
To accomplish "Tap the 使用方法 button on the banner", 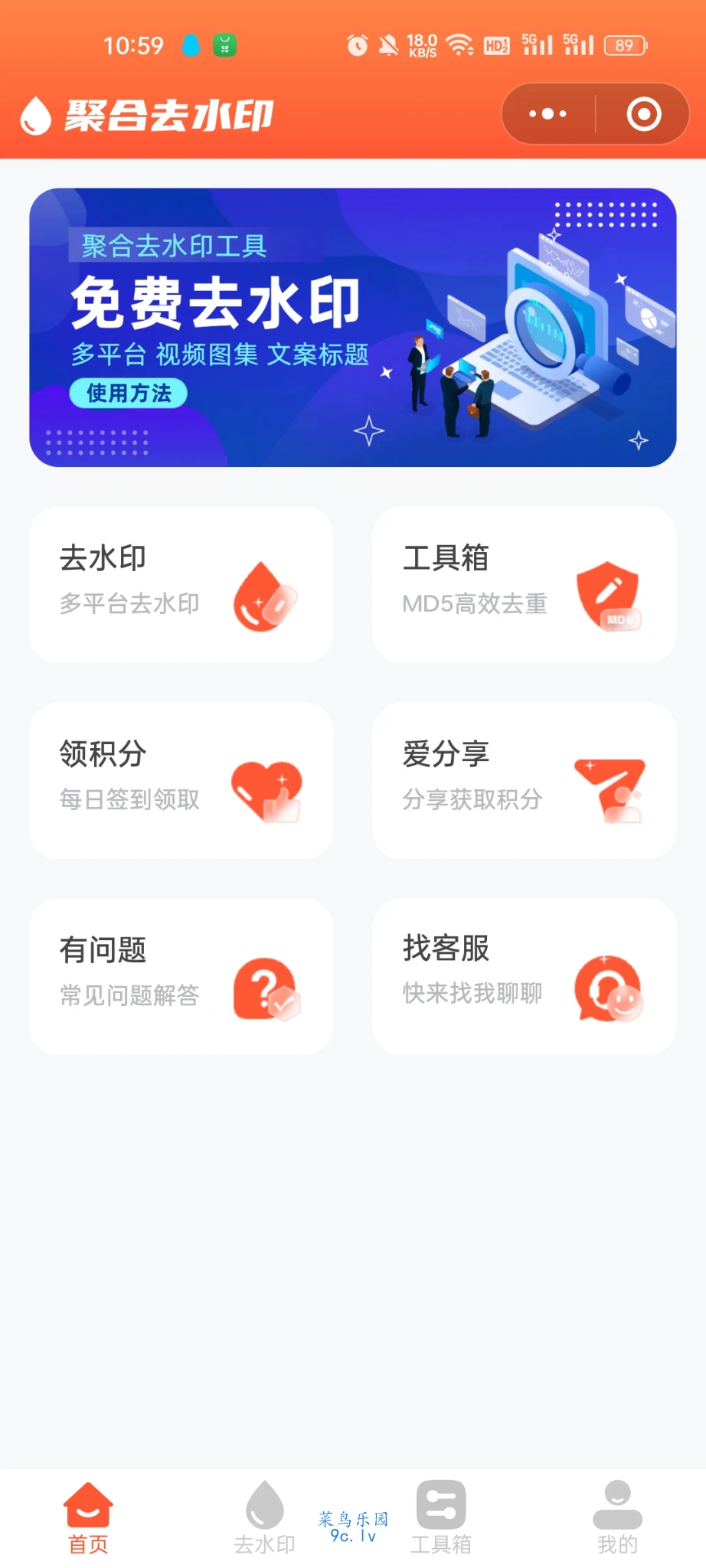I will click(129, 393).
